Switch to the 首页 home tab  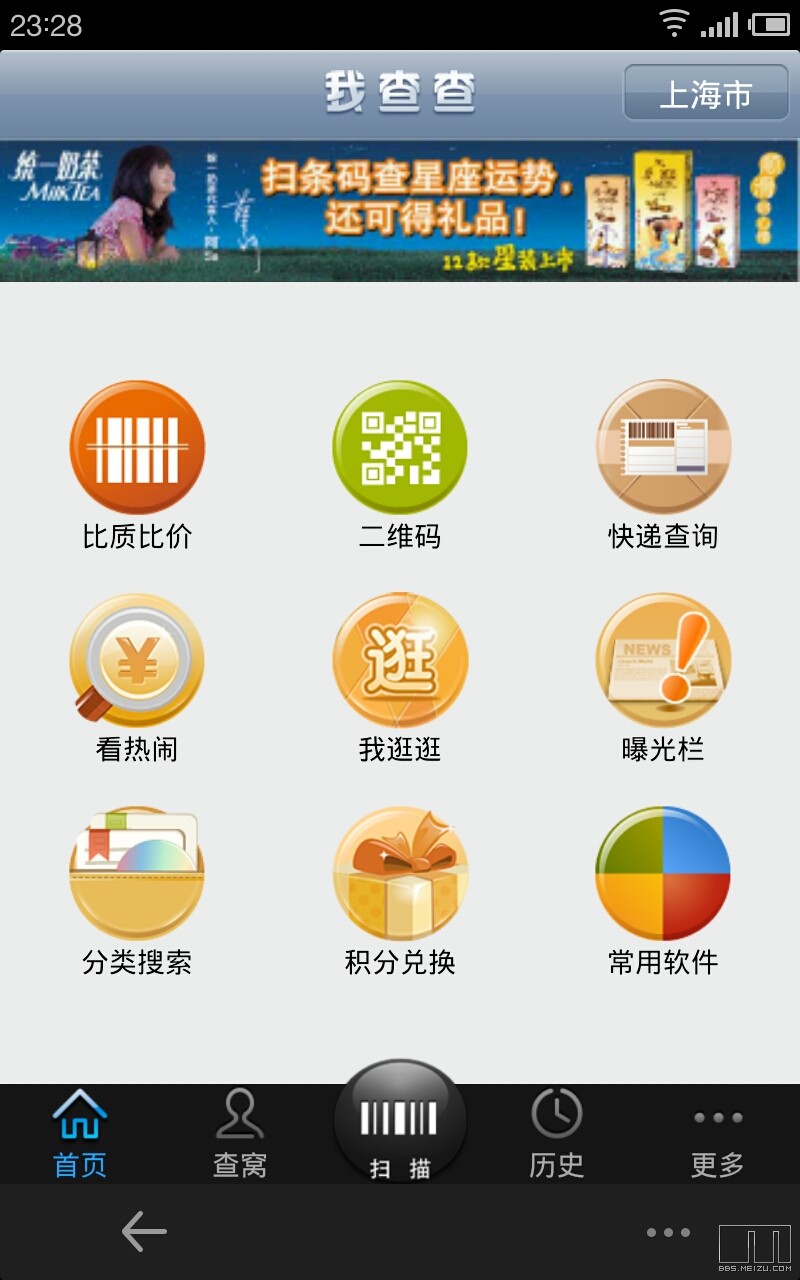click(80, 1134)
